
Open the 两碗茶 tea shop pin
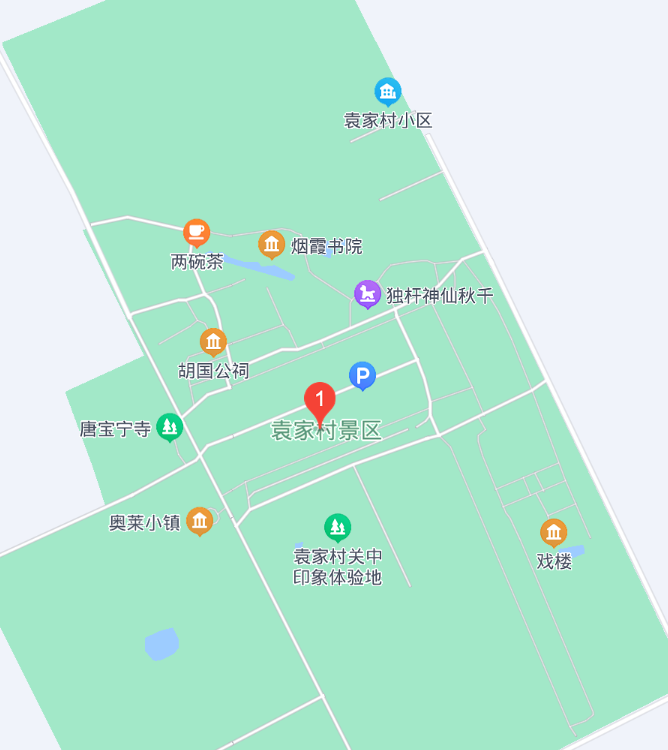tap(197, 233)
